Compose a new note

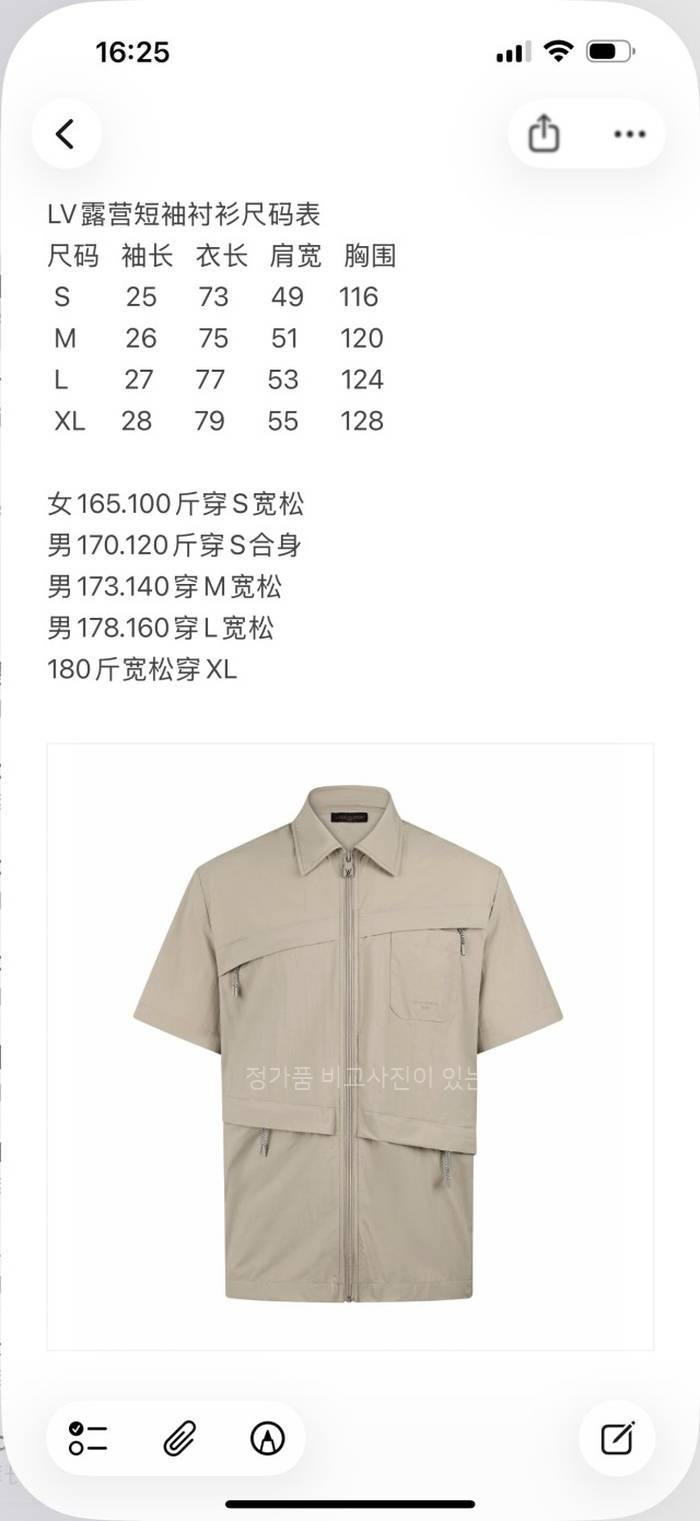pos(617,1439)
